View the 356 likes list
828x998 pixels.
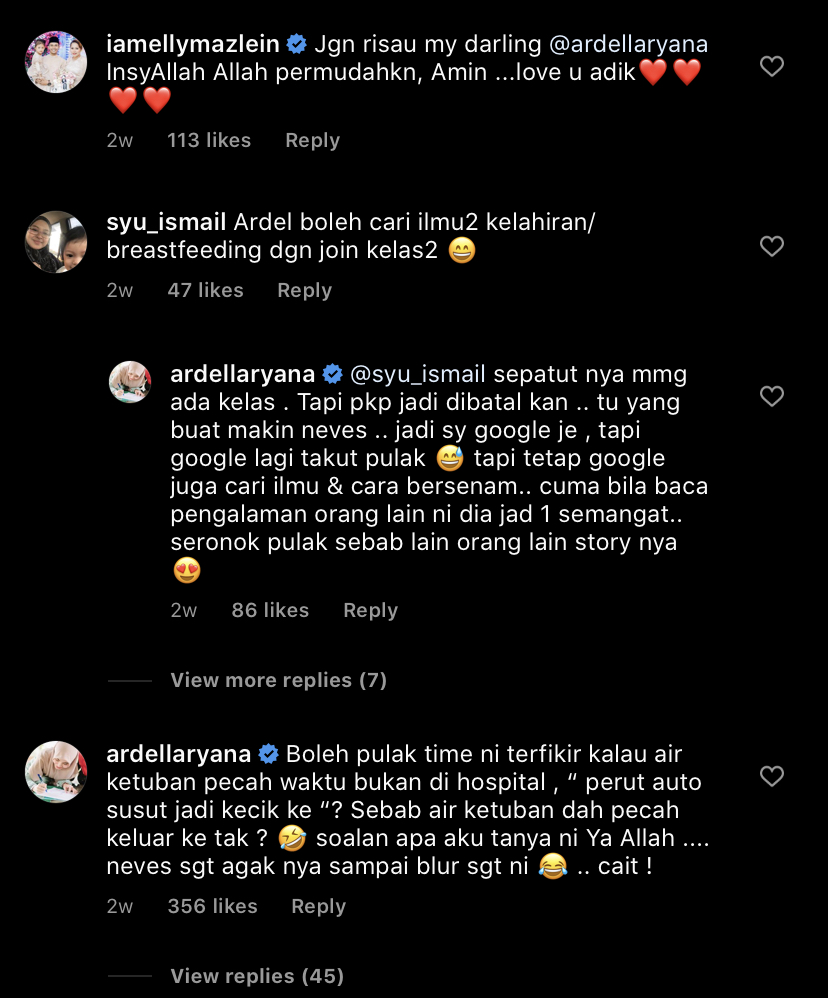pyautogui.click(x=212, y=906)
